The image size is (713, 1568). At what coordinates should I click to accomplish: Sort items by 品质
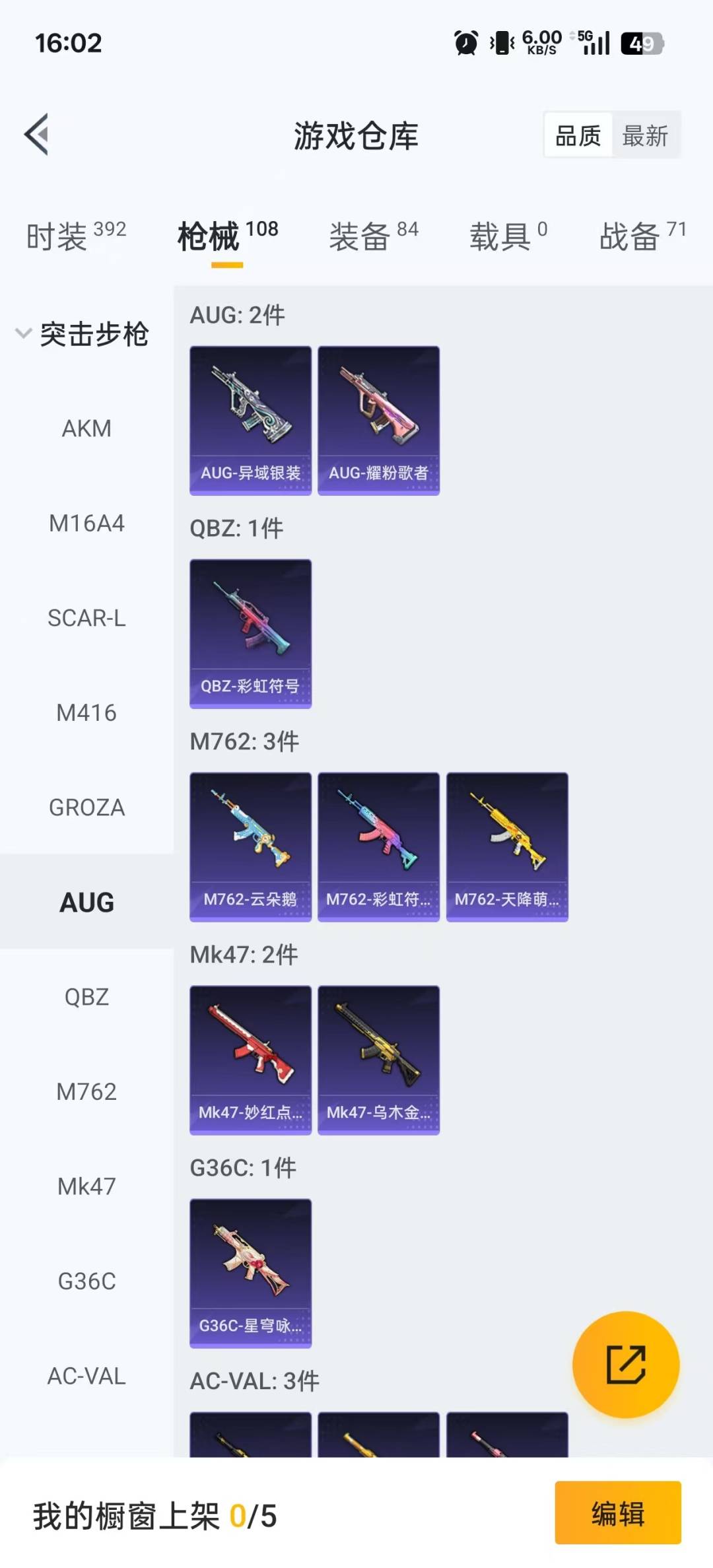[x=578, y=136]
